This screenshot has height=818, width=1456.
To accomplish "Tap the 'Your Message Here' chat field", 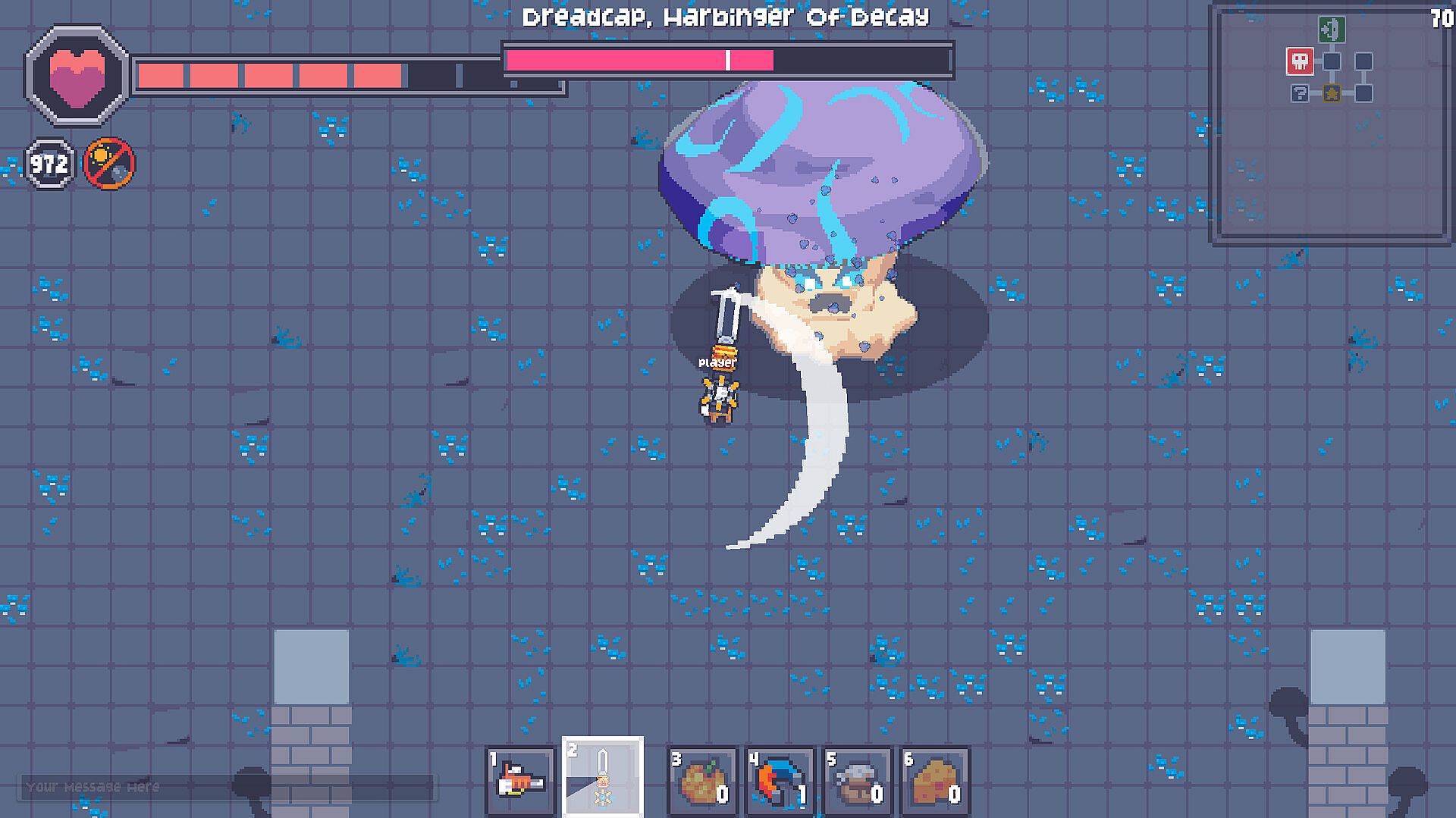I will tap(226, 787).
